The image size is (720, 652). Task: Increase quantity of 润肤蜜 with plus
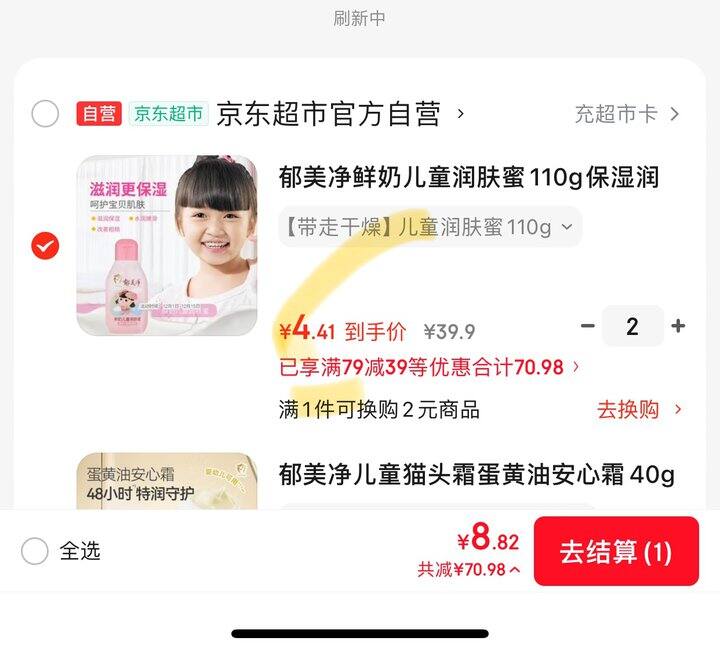(x=678, y=326)
